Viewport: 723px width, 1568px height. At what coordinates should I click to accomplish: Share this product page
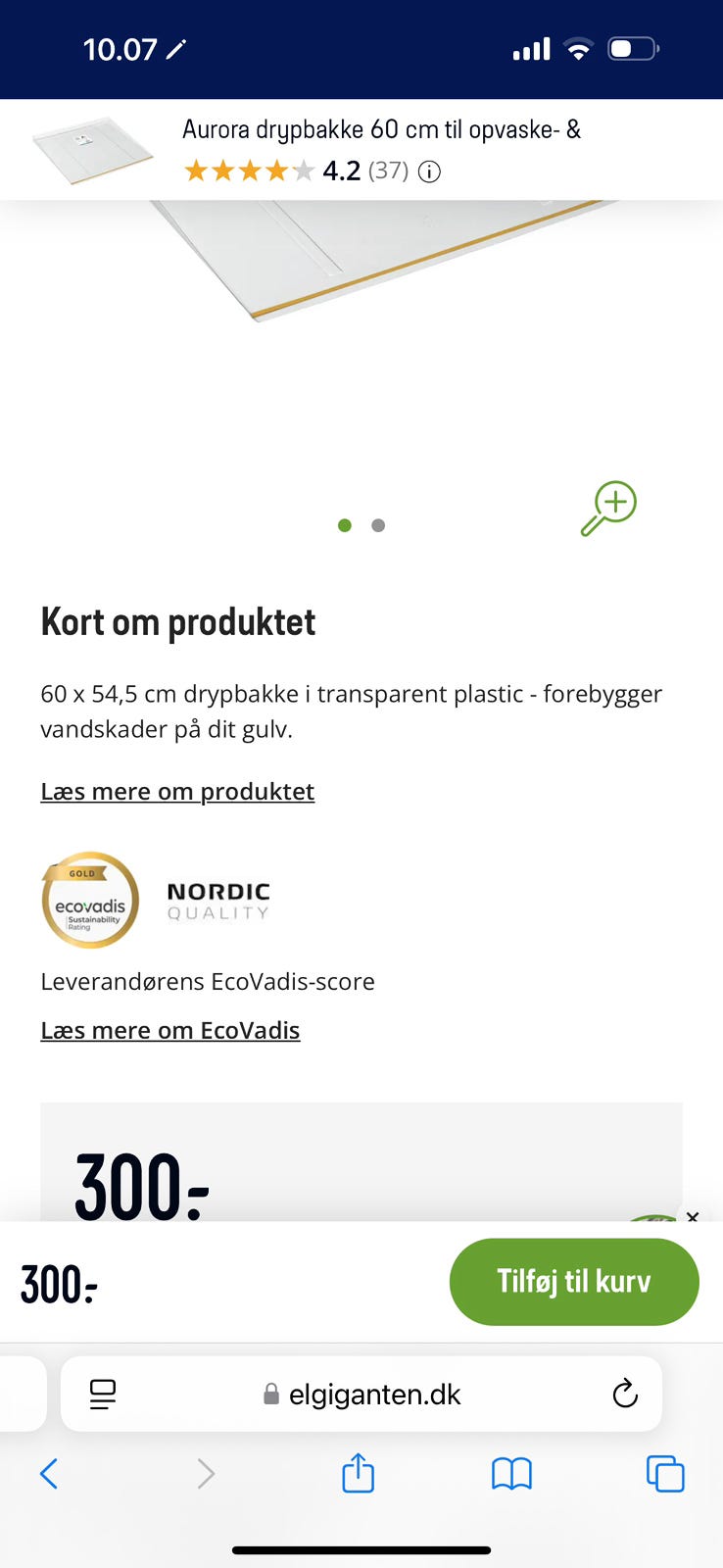click(359, 1473)
